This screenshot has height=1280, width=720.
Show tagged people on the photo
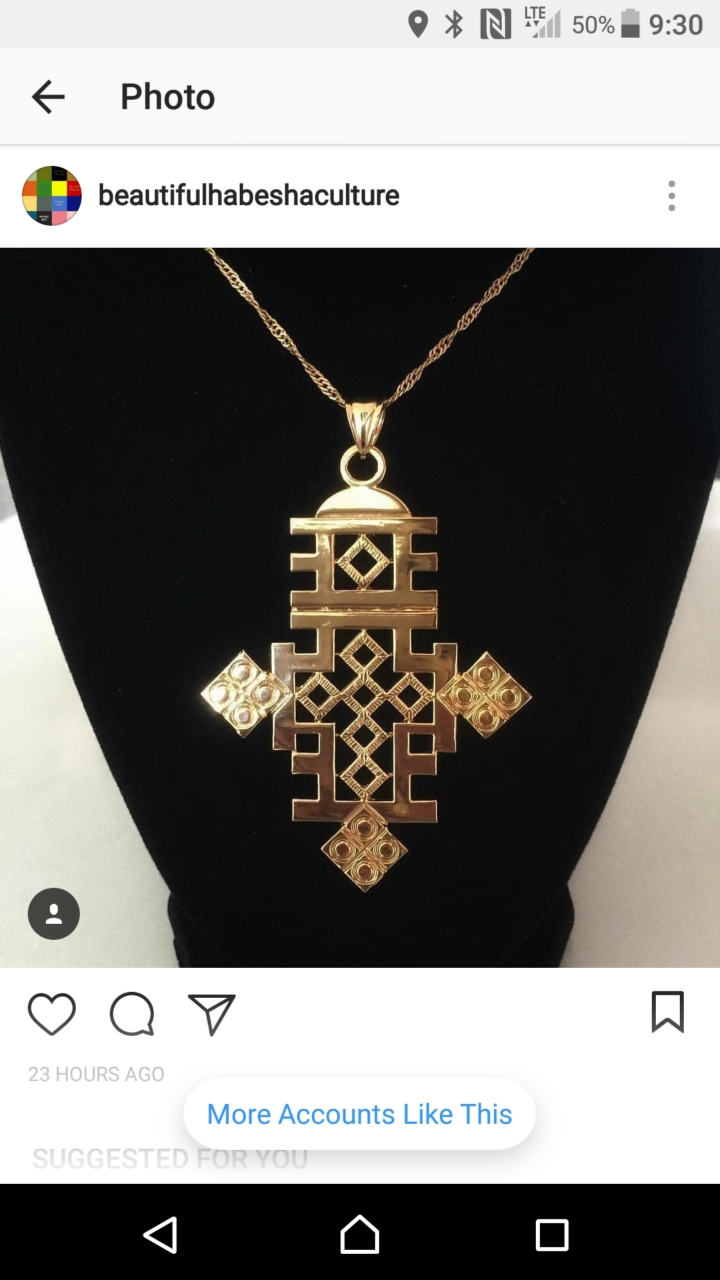click(x=54, y=914)
